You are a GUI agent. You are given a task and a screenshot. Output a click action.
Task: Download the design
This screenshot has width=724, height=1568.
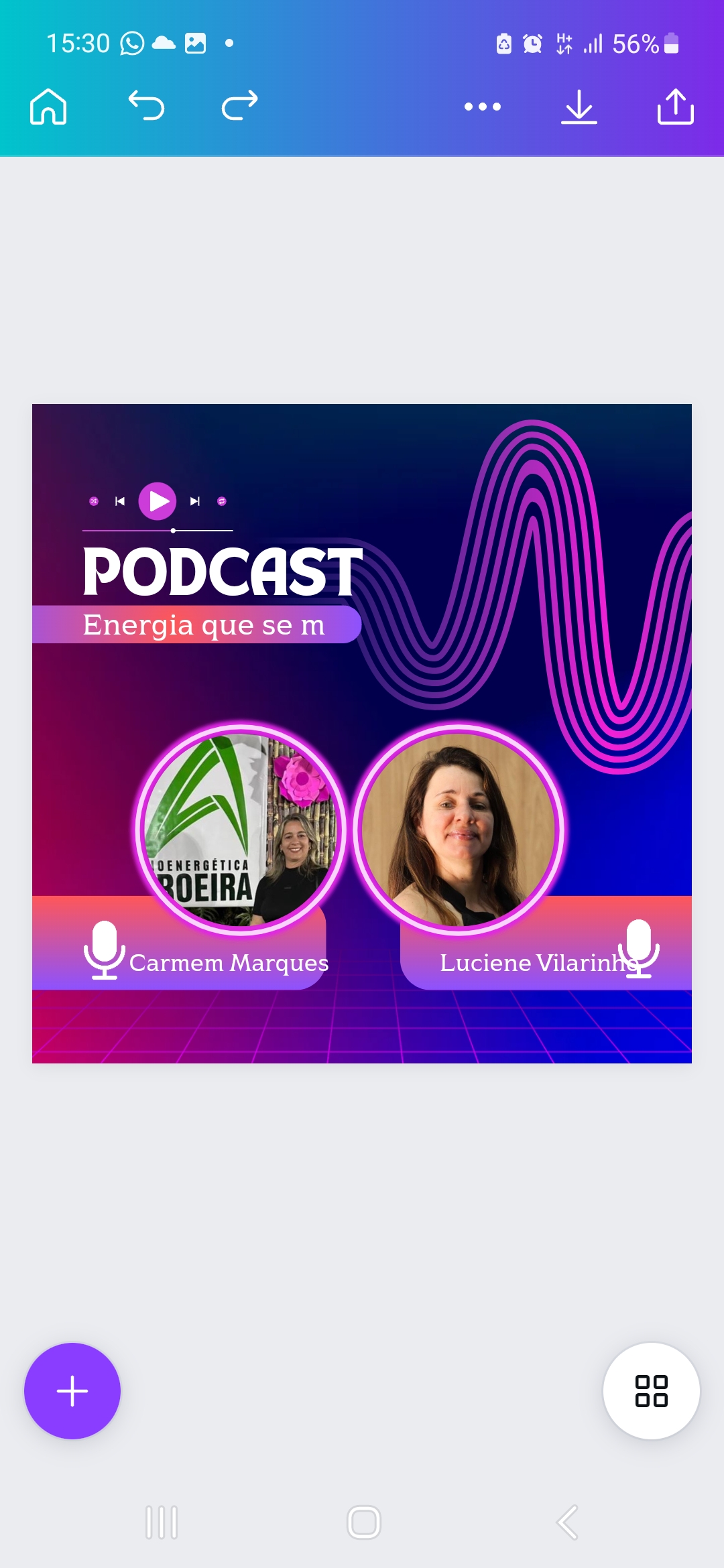click(579, 107)
